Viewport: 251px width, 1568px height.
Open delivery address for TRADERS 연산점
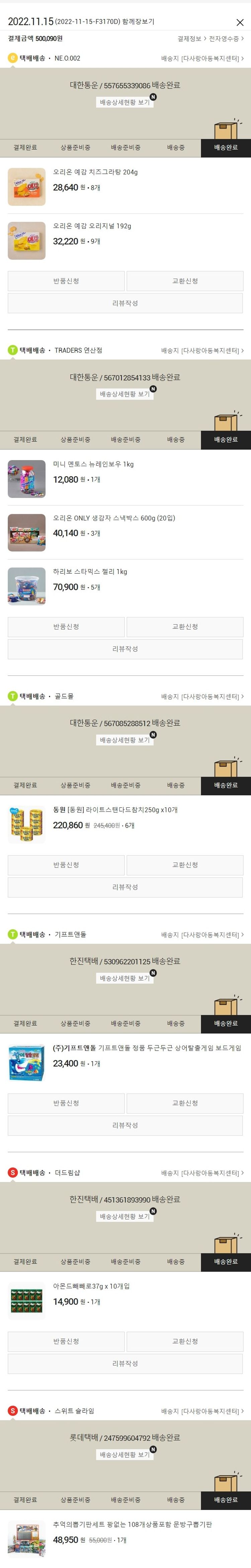tap(202, 351)
